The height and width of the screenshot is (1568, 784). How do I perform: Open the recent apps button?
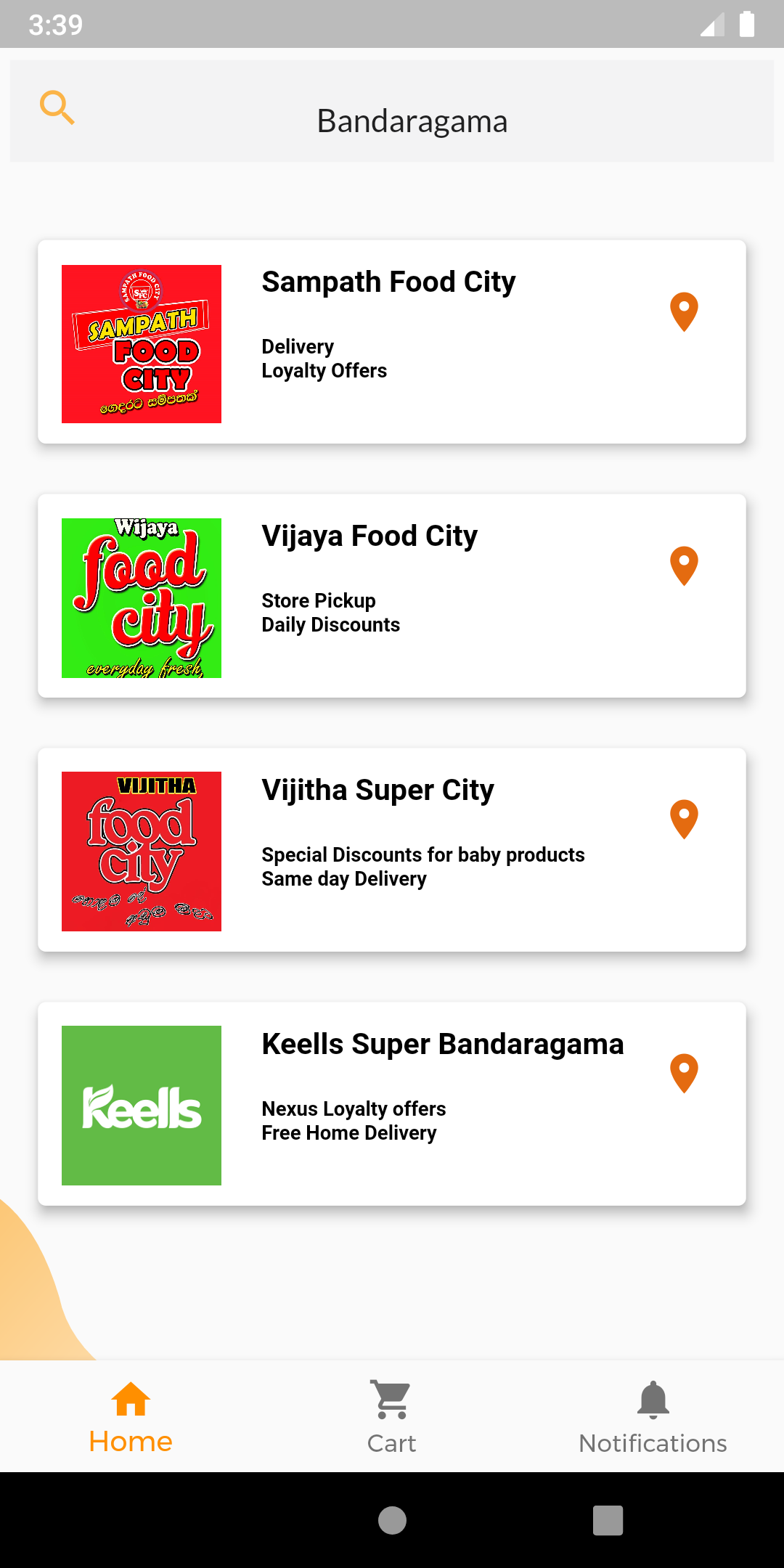click(608, 1520)
